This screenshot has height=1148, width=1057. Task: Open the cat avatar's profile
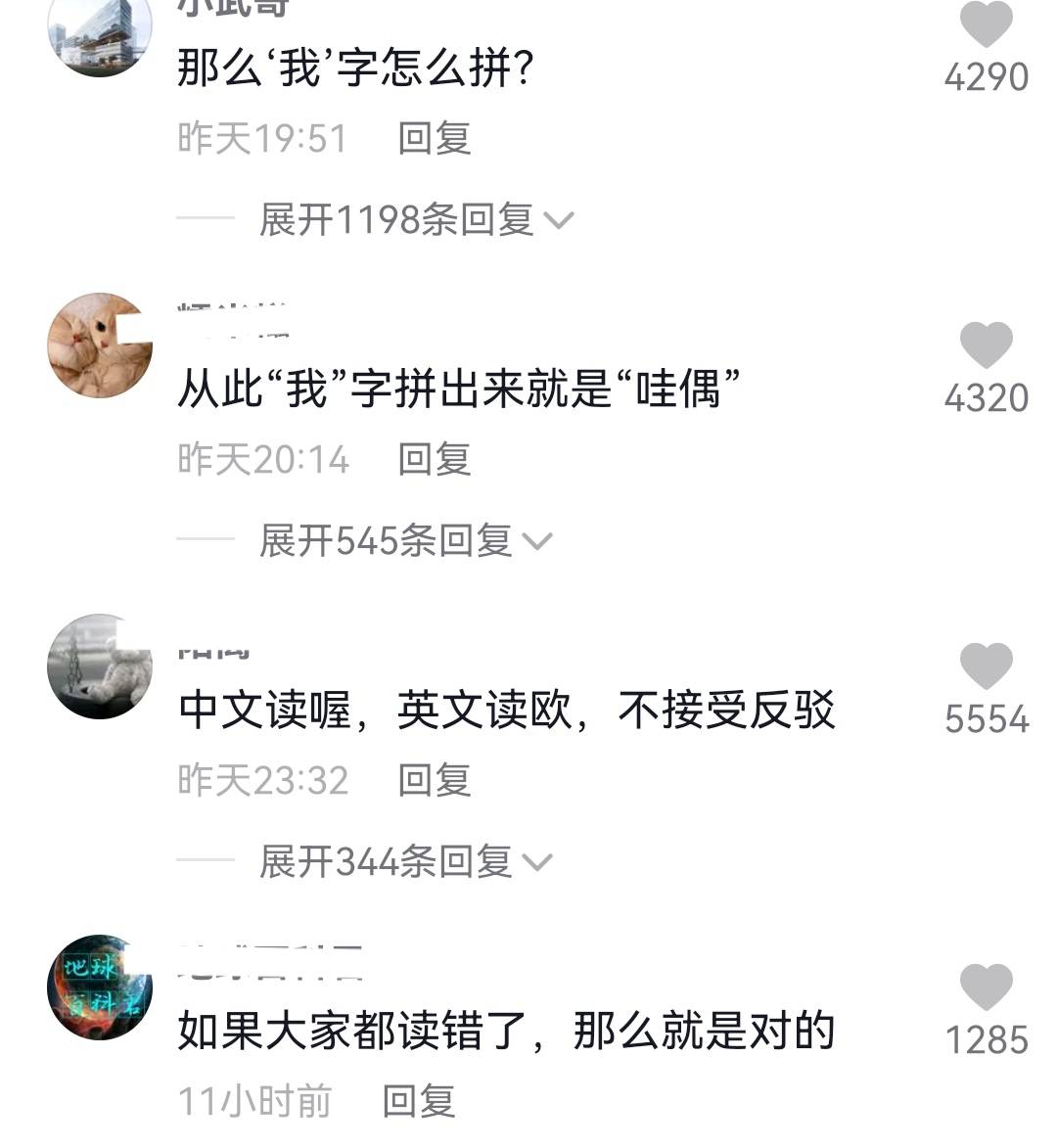[x=100, y=344]
